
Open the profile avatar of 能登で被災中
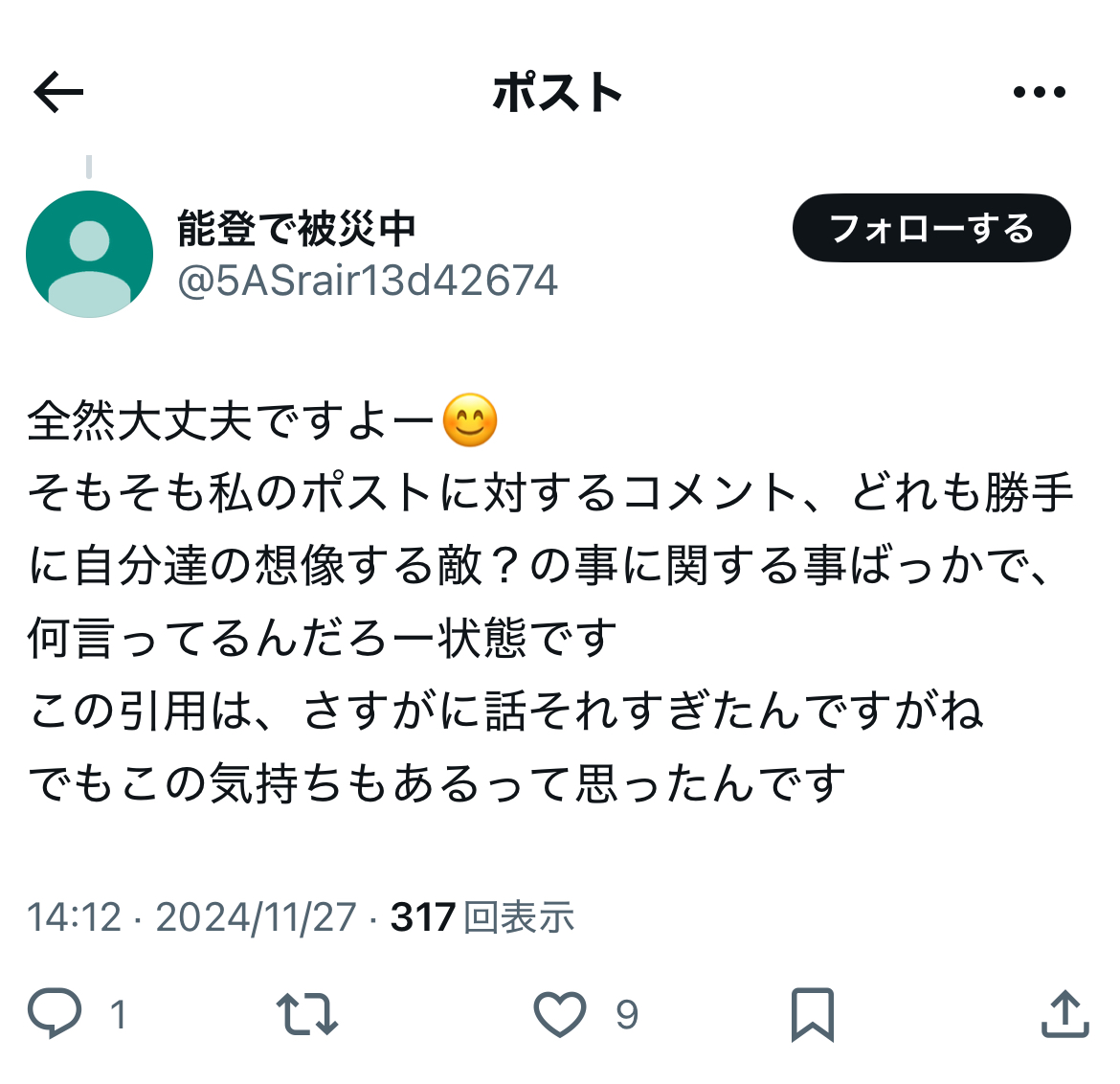pyautogui.click(x=89, y=254)
